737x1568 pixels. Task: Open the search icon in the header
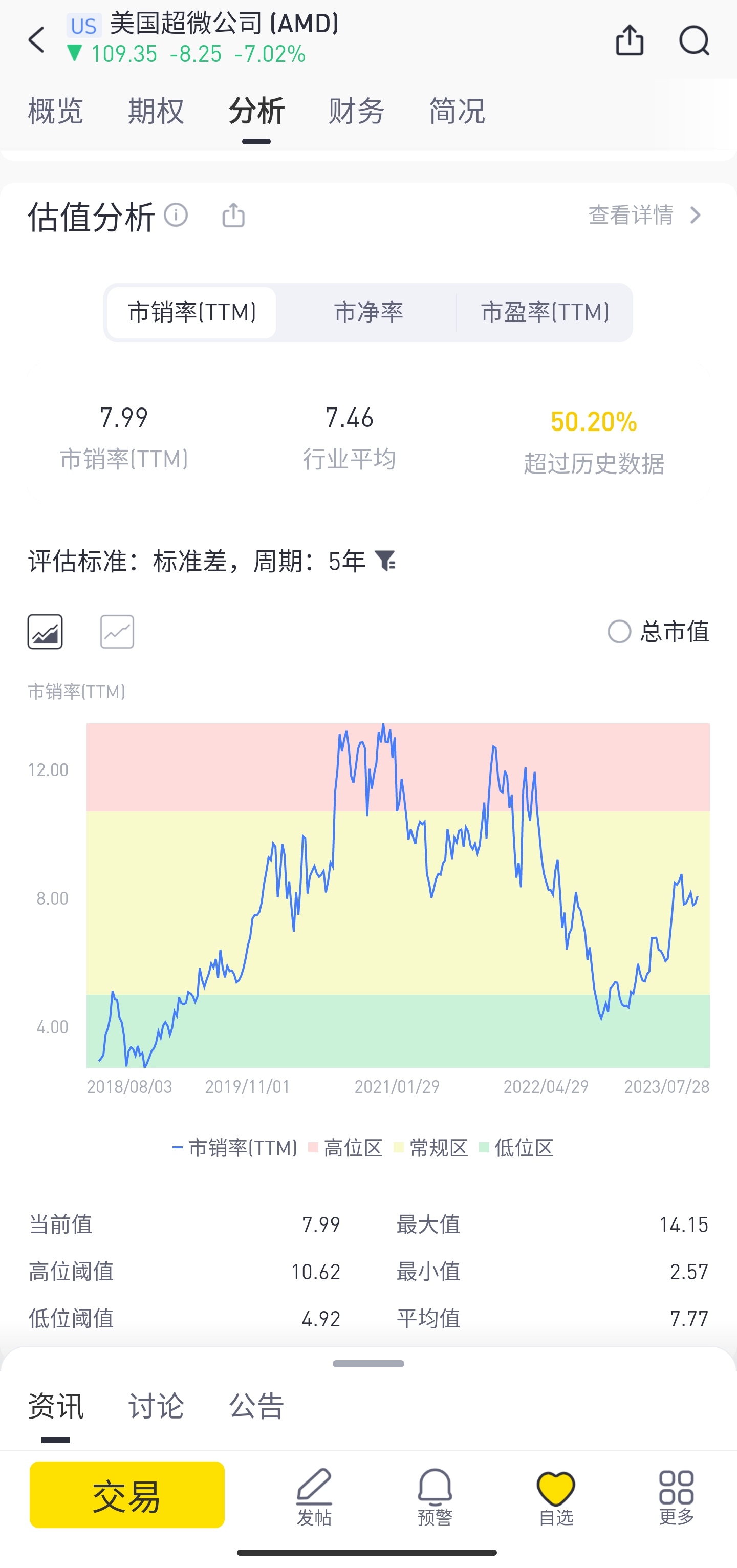click(x=694, y=40)
